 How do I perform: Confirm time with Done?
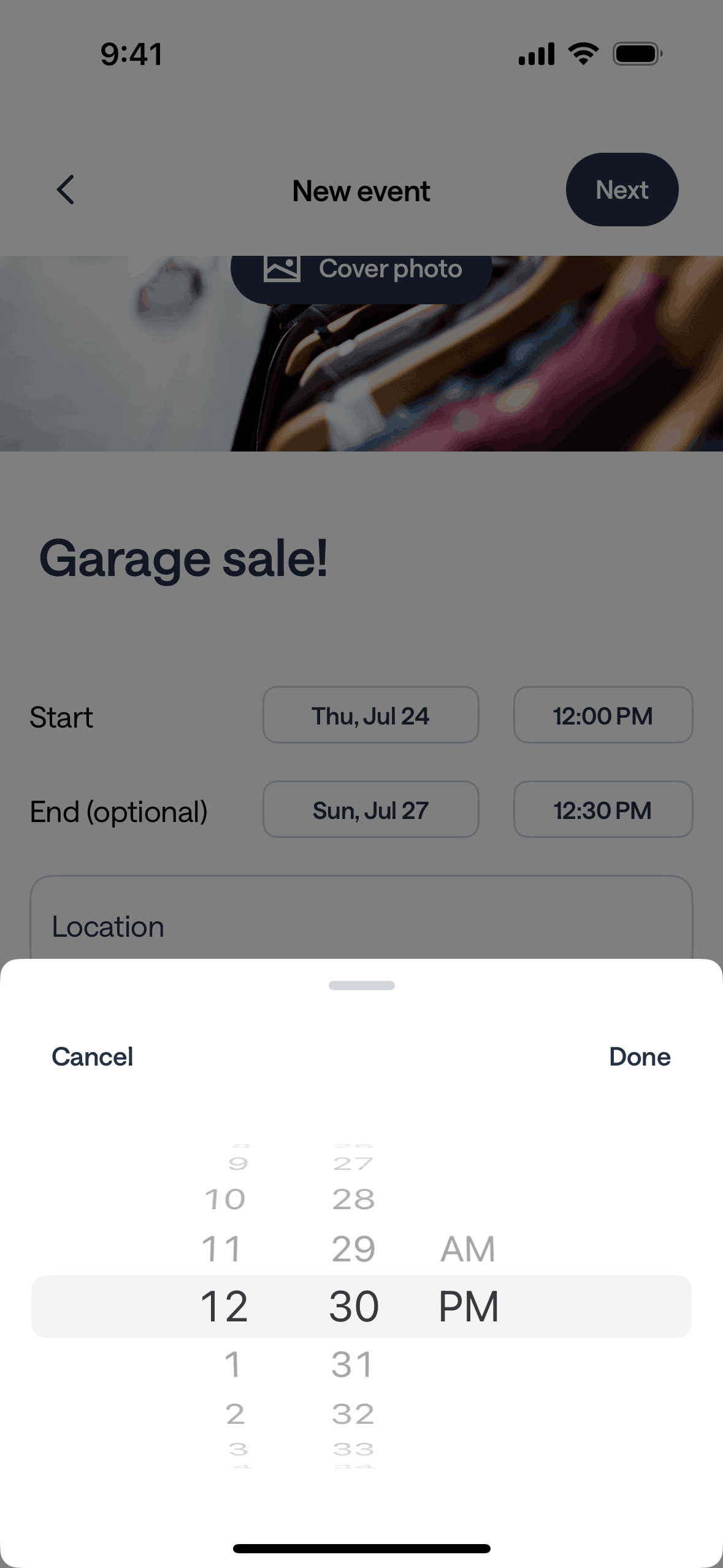(x=640, y=1057)
